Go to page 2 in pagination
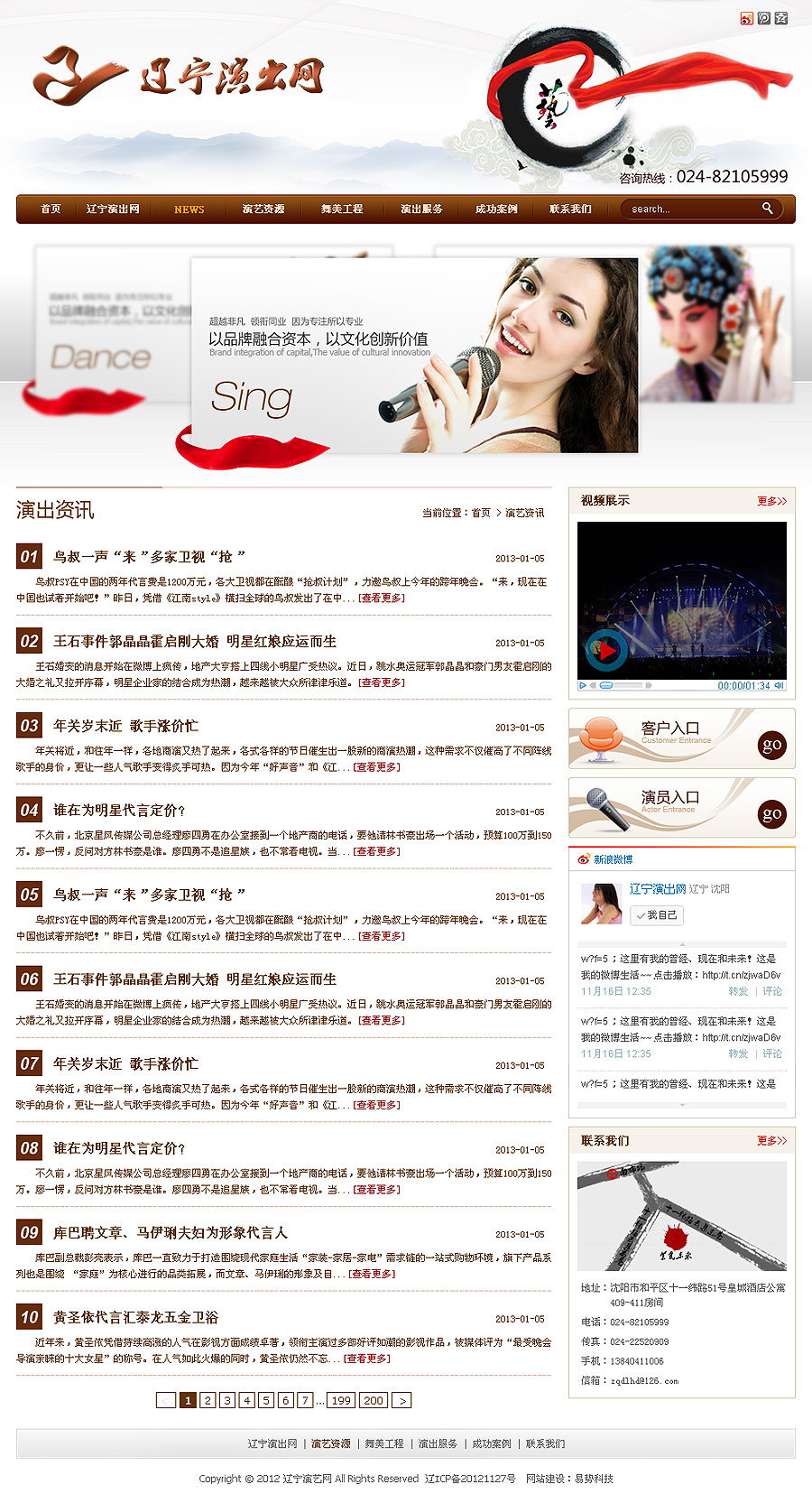The height and width of the screenshot is (1503, 812). (208, 1400)
